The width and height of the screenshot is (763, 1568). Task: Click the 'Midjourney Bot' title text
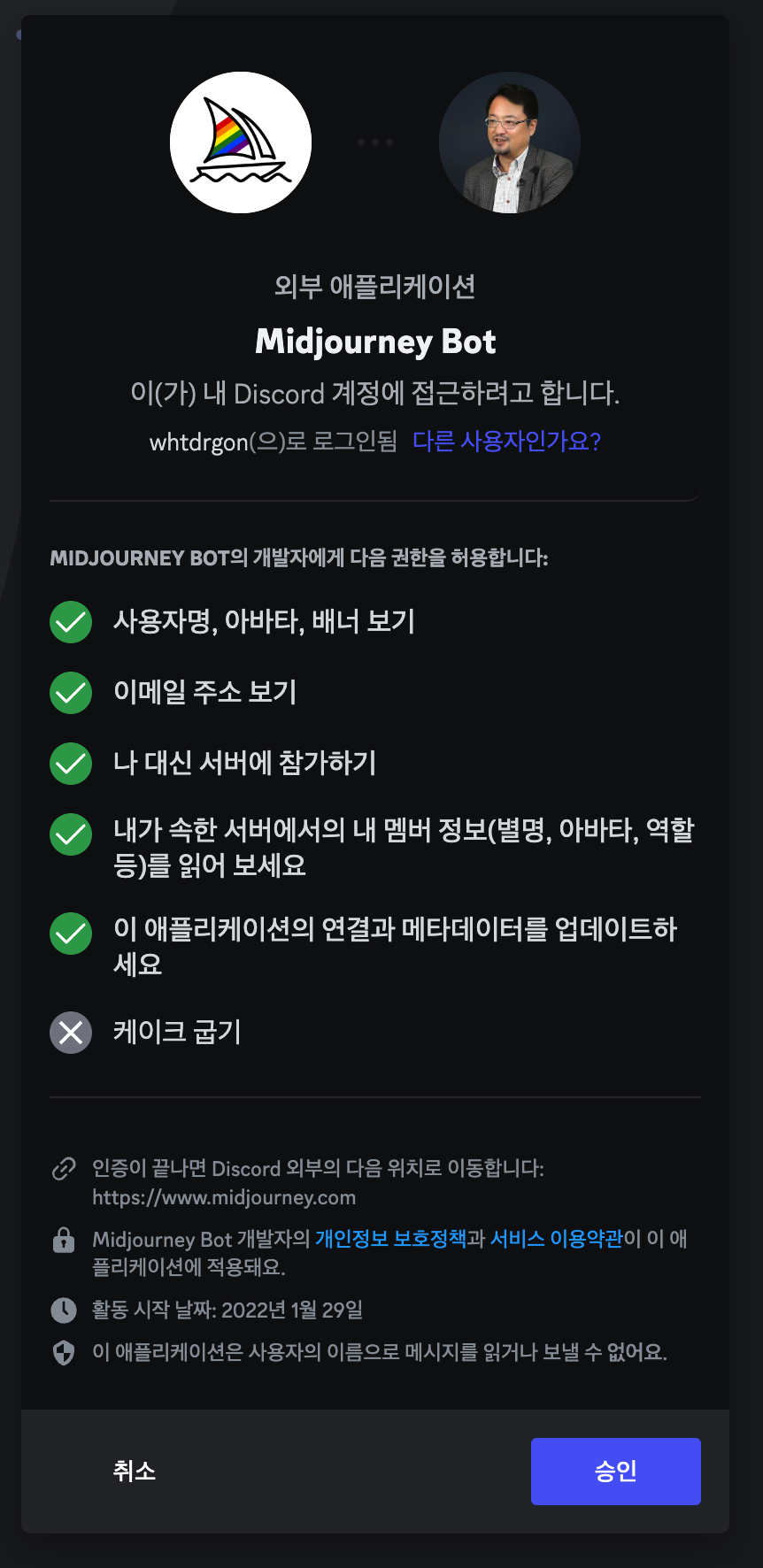(374, 342)
